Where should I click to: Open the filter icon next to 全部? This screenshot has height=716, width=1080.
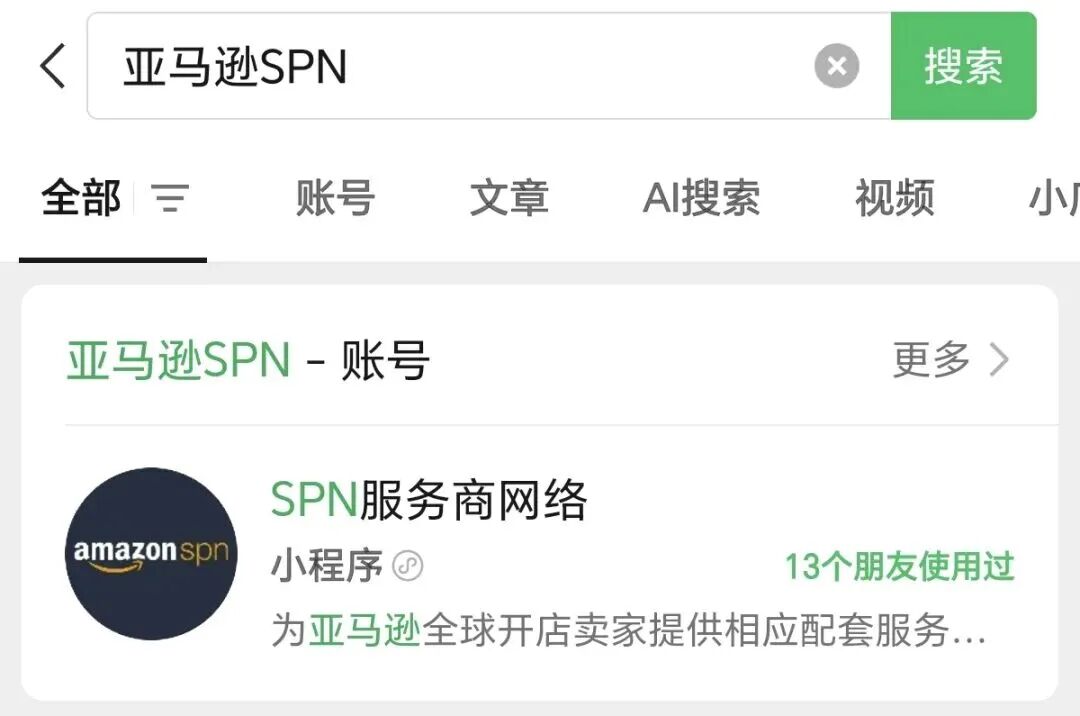point(171,199)
